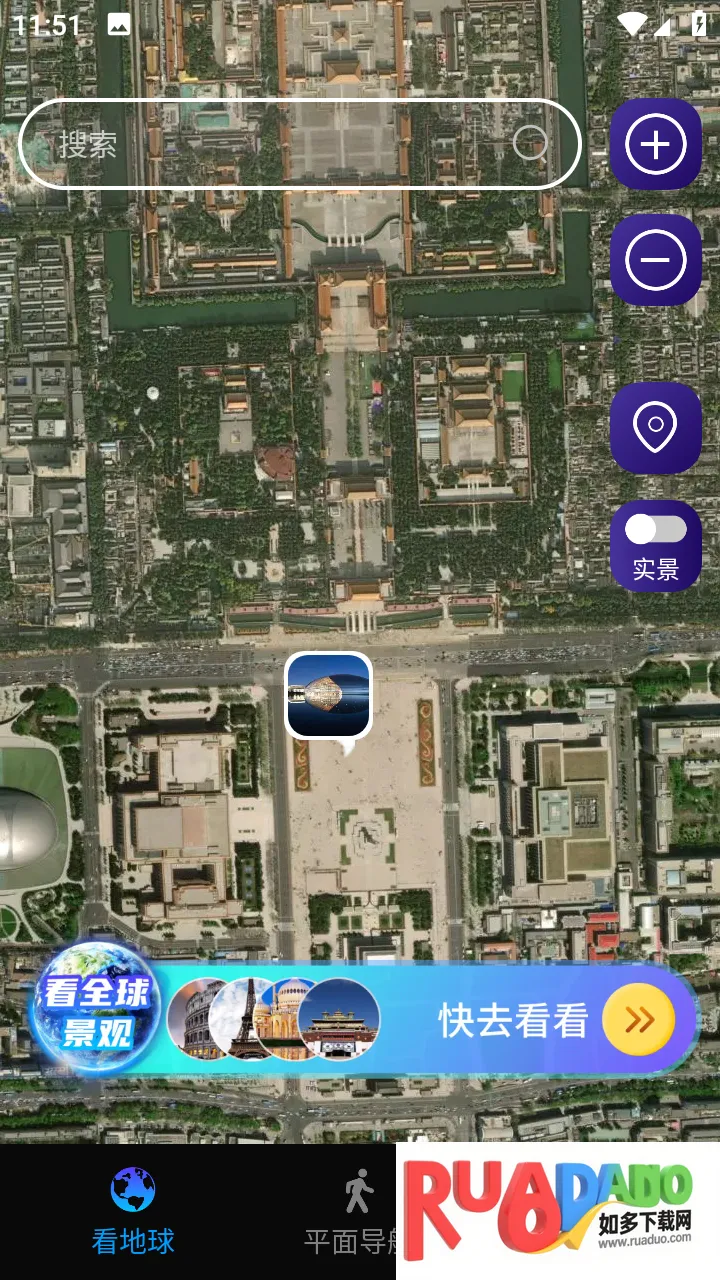Open the landmark photo marker on map
Viewport: 720px width, 1280px height.
pos(329,695)
